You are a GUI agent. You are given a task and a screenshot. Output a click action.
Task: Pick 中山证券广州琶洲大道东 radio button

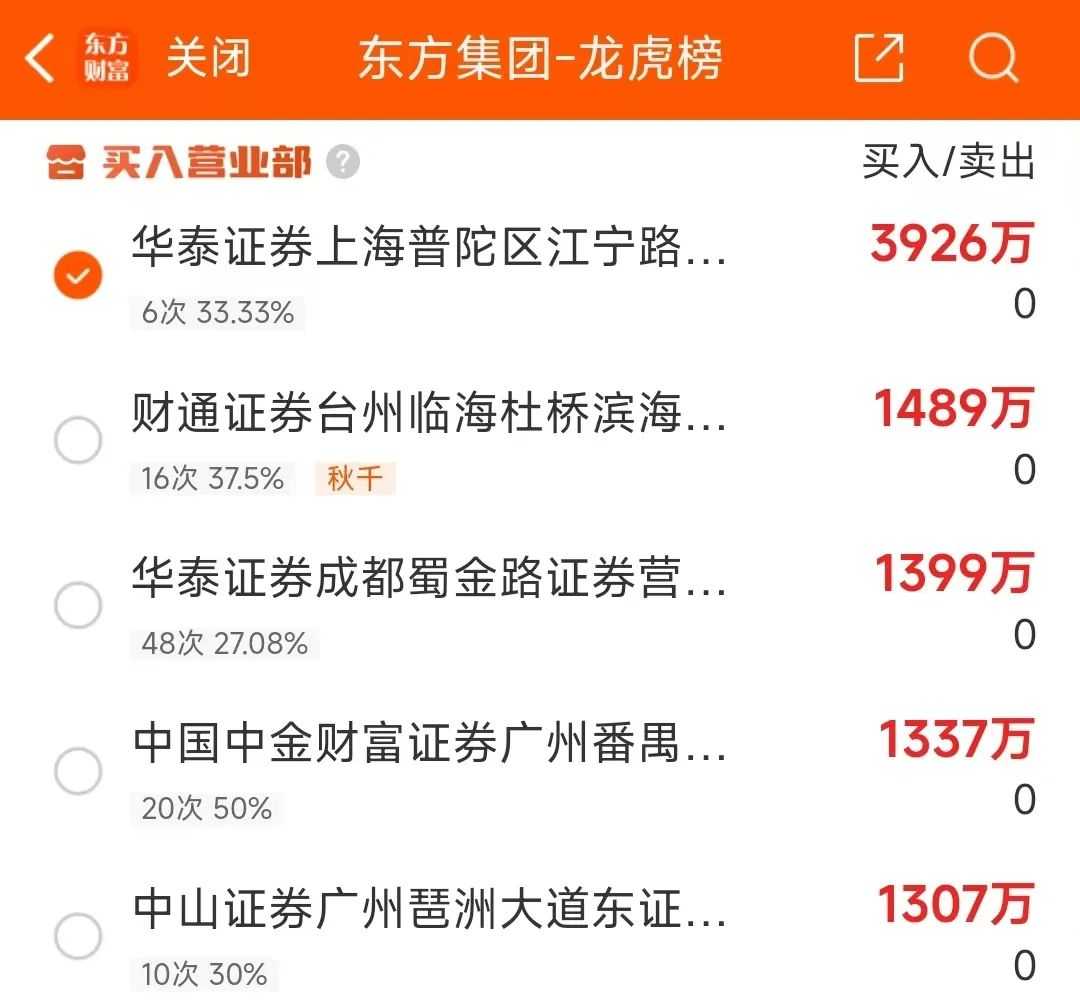[77, 936]
